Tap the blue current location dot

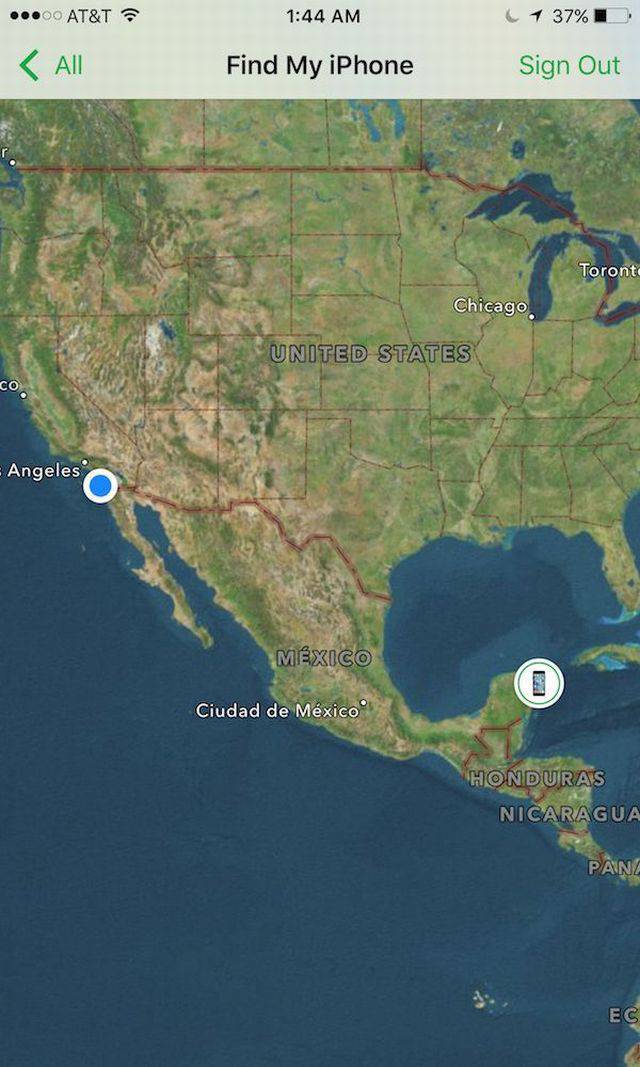point(100,487)
